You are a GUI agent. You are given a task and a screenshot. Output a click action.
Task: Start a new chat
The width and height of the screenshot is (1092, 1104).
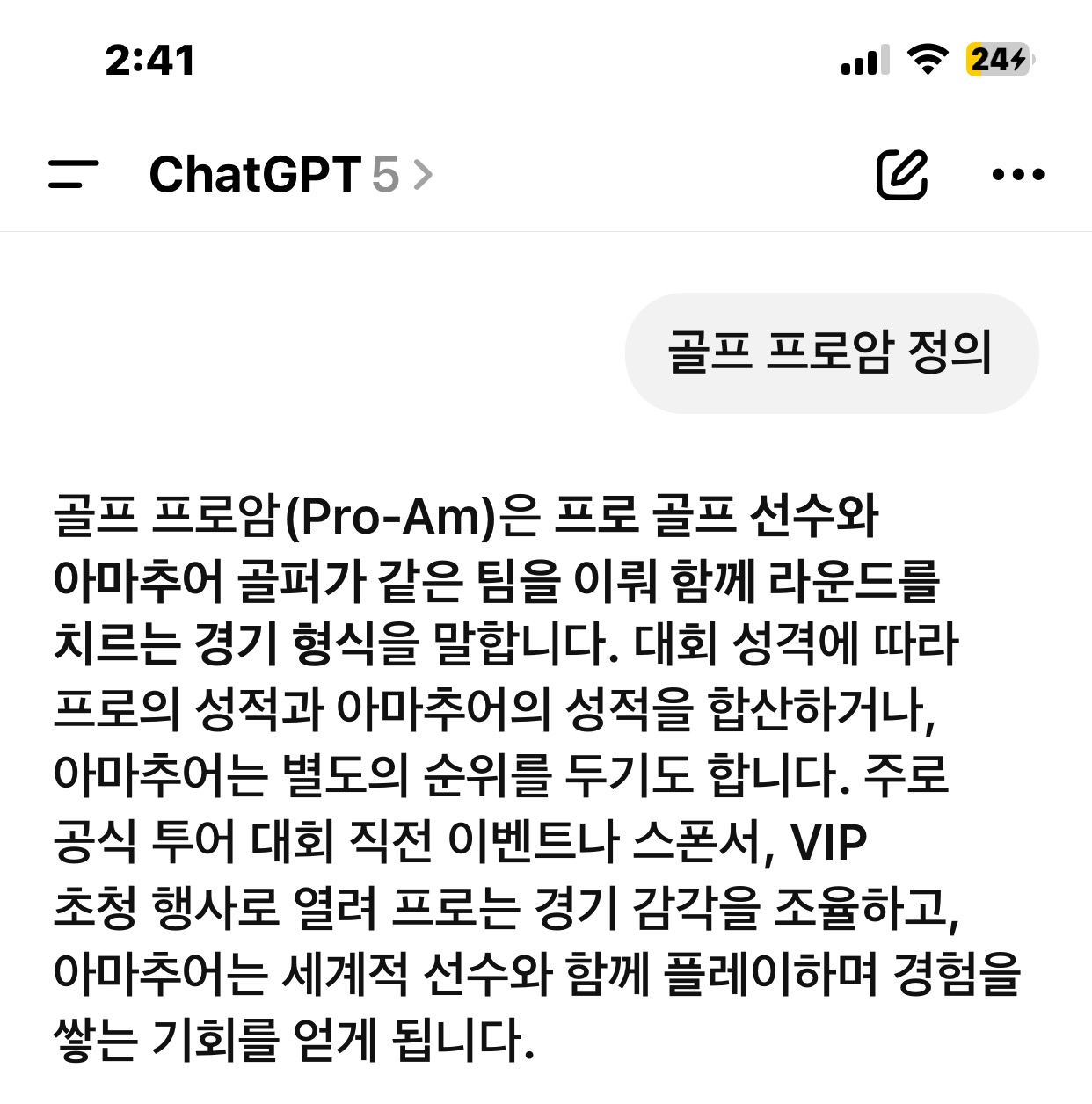(x=901, y=174)
